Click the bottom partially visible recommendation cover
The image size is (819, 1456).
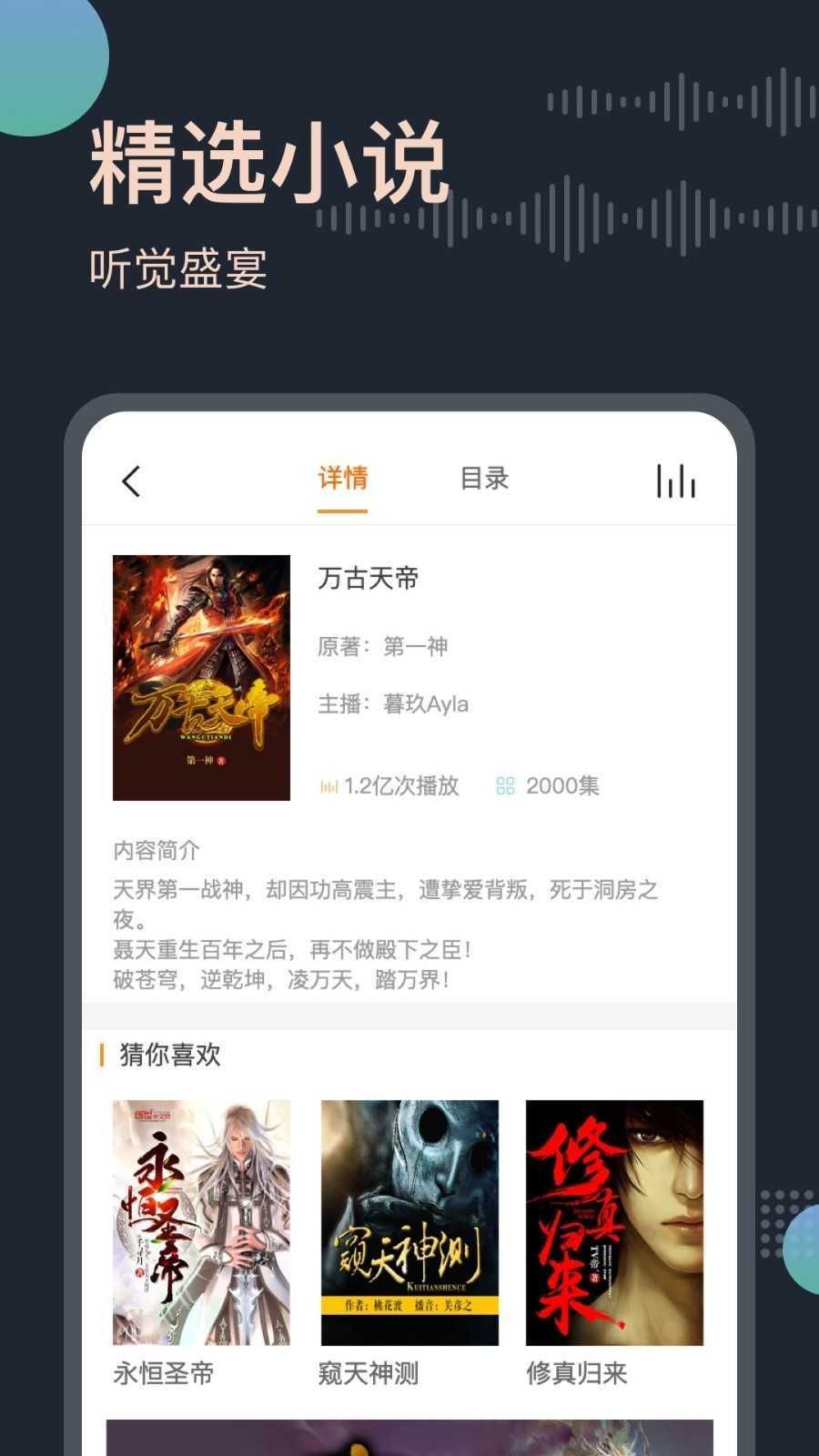pos(409,1438)
